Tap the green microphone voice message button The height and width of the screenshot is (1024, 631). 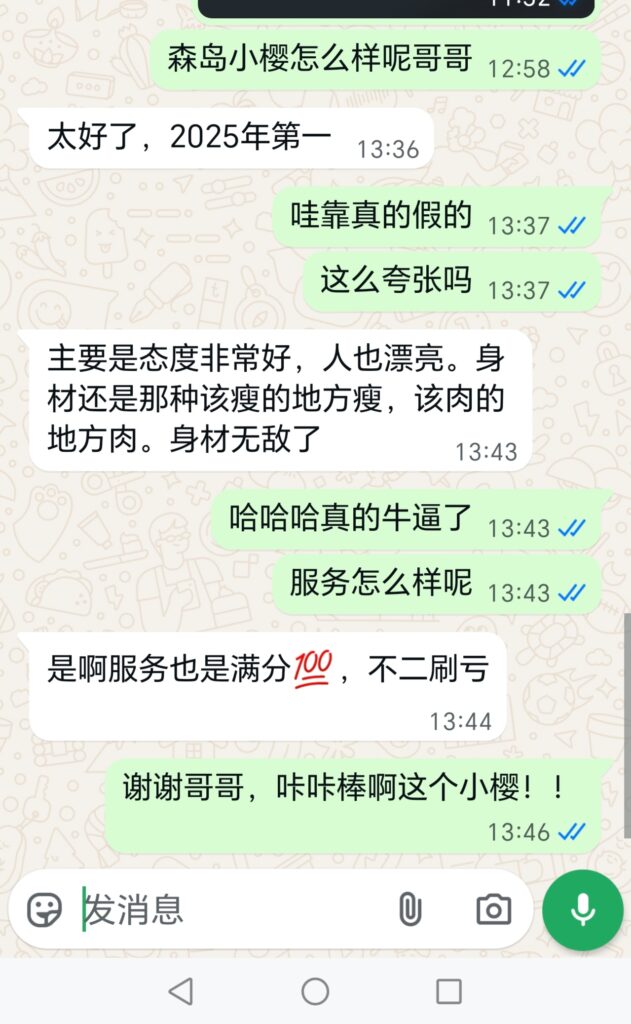(x=583, y=909)
